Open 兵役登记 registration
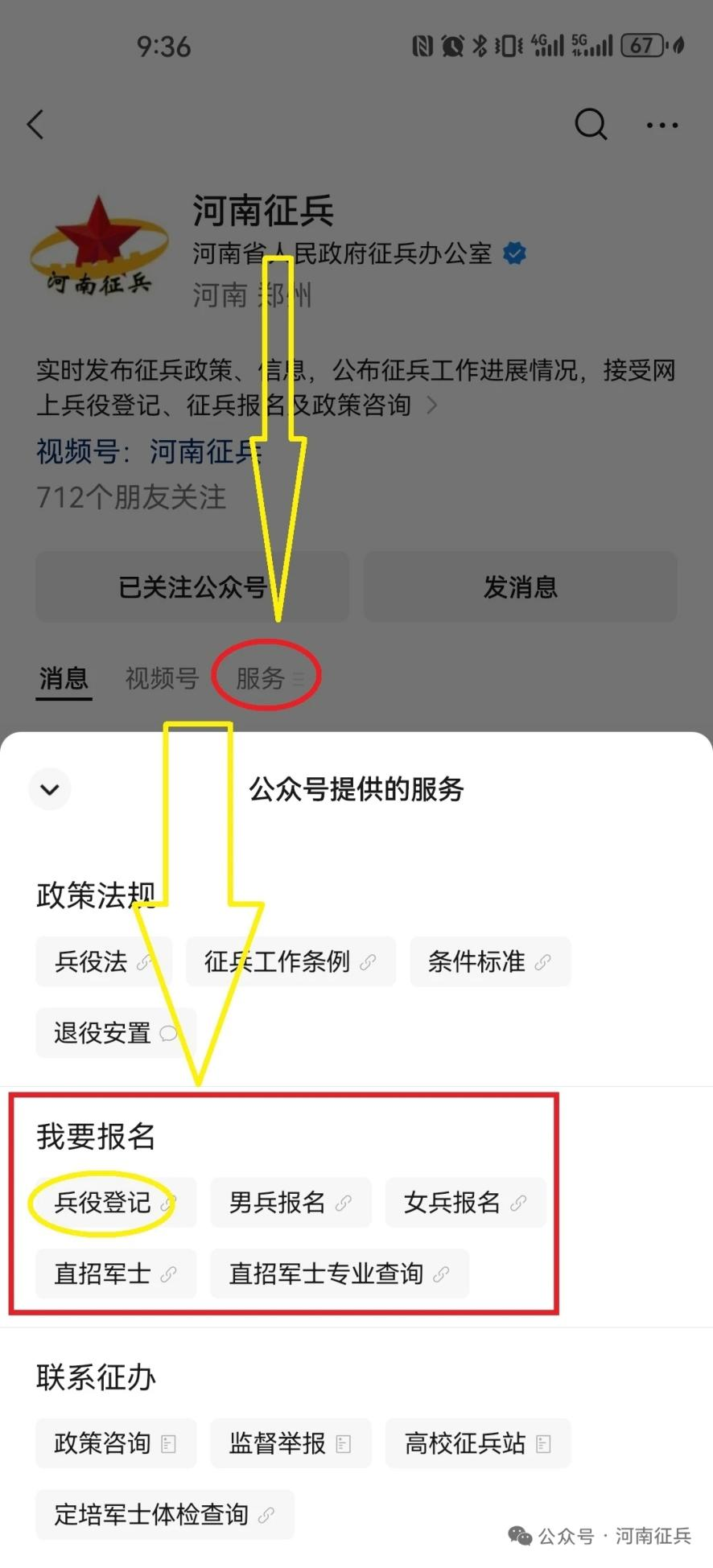The width and height of the screenshot is (713, 1568). pos(115,1202)
